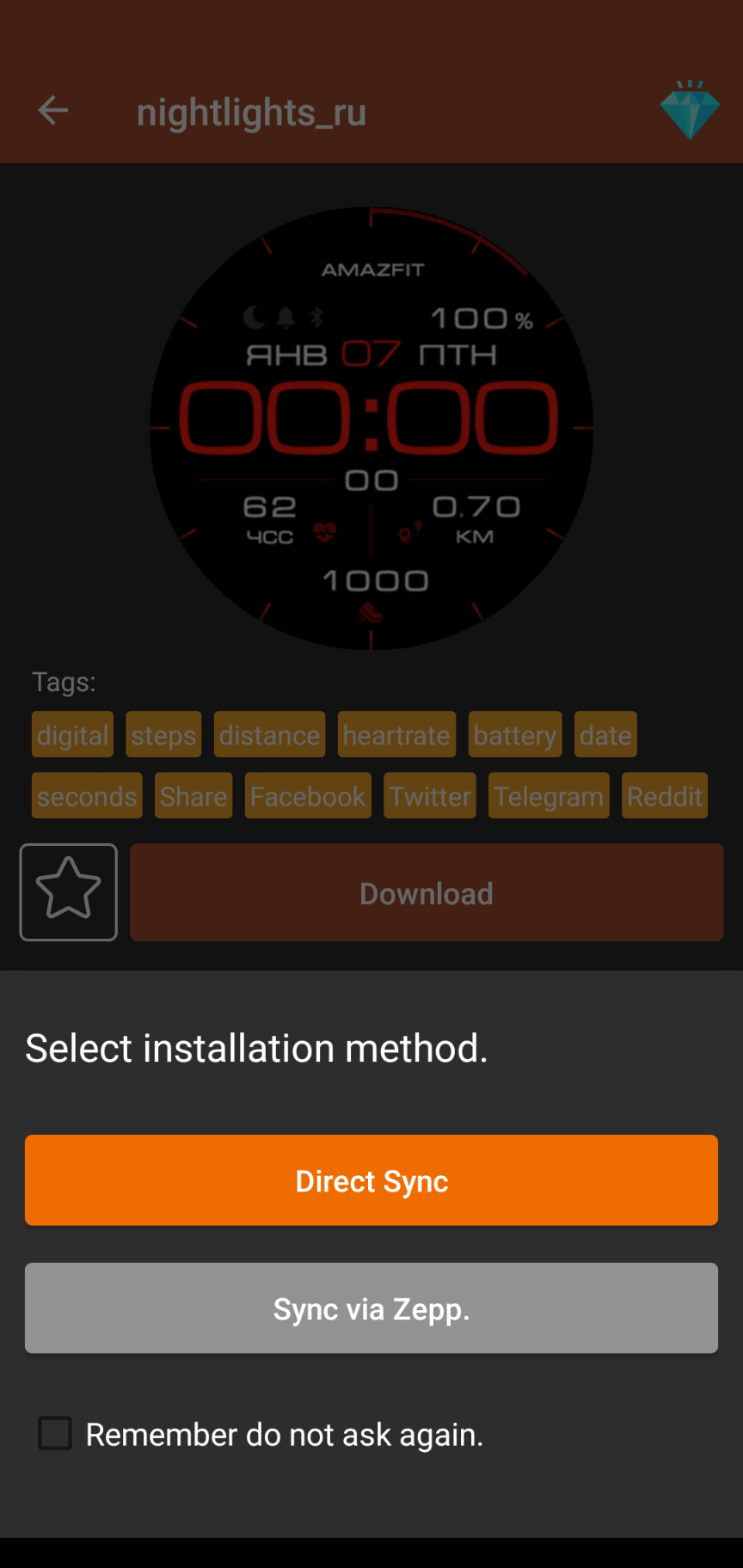Favorite this watch face via the star icon
The image size is (743, 1568).
(x=68, y=891)
